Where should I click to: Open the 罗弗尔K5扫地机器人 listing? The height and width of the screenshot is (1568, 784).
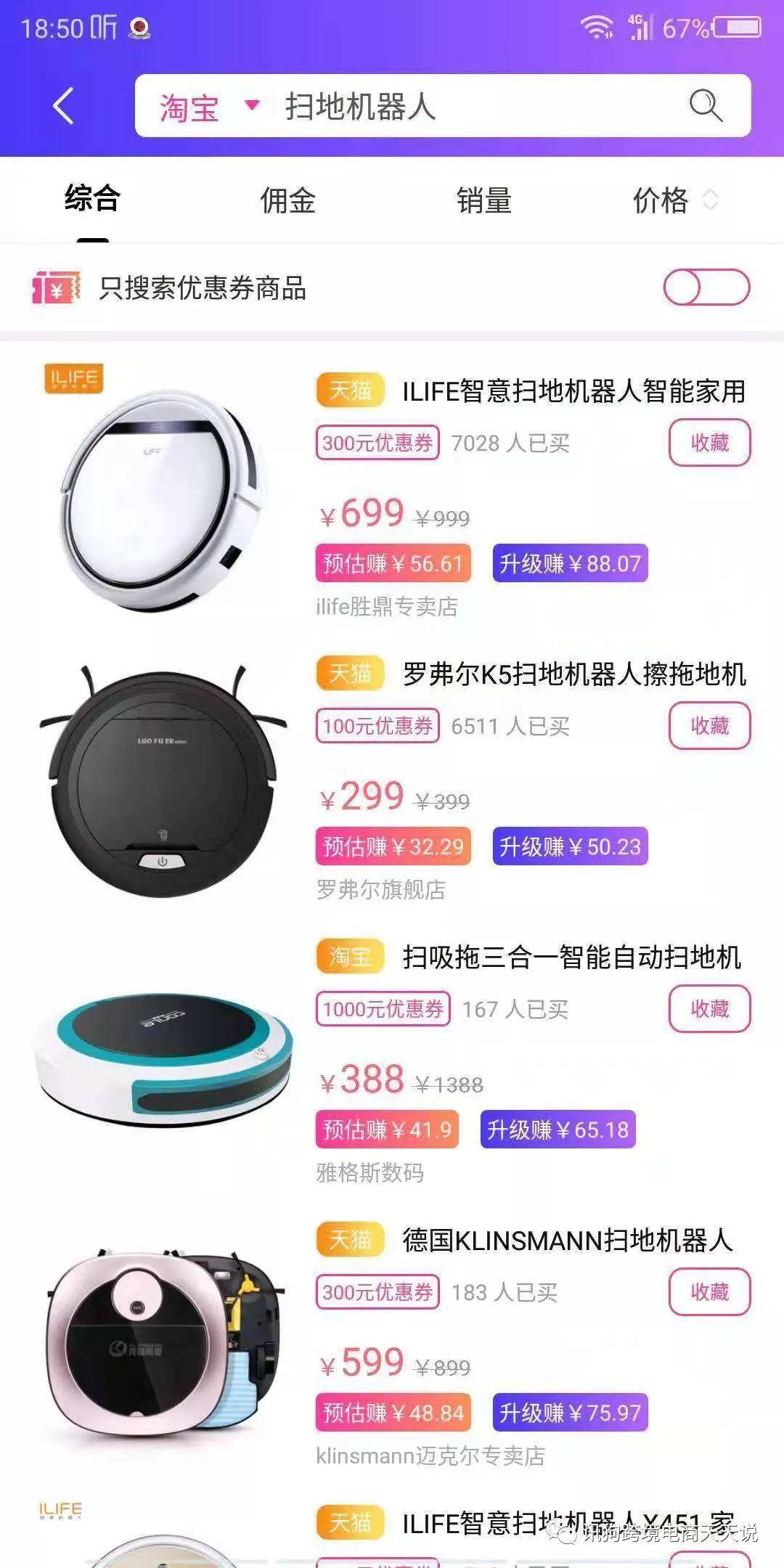tap(573, 674)
